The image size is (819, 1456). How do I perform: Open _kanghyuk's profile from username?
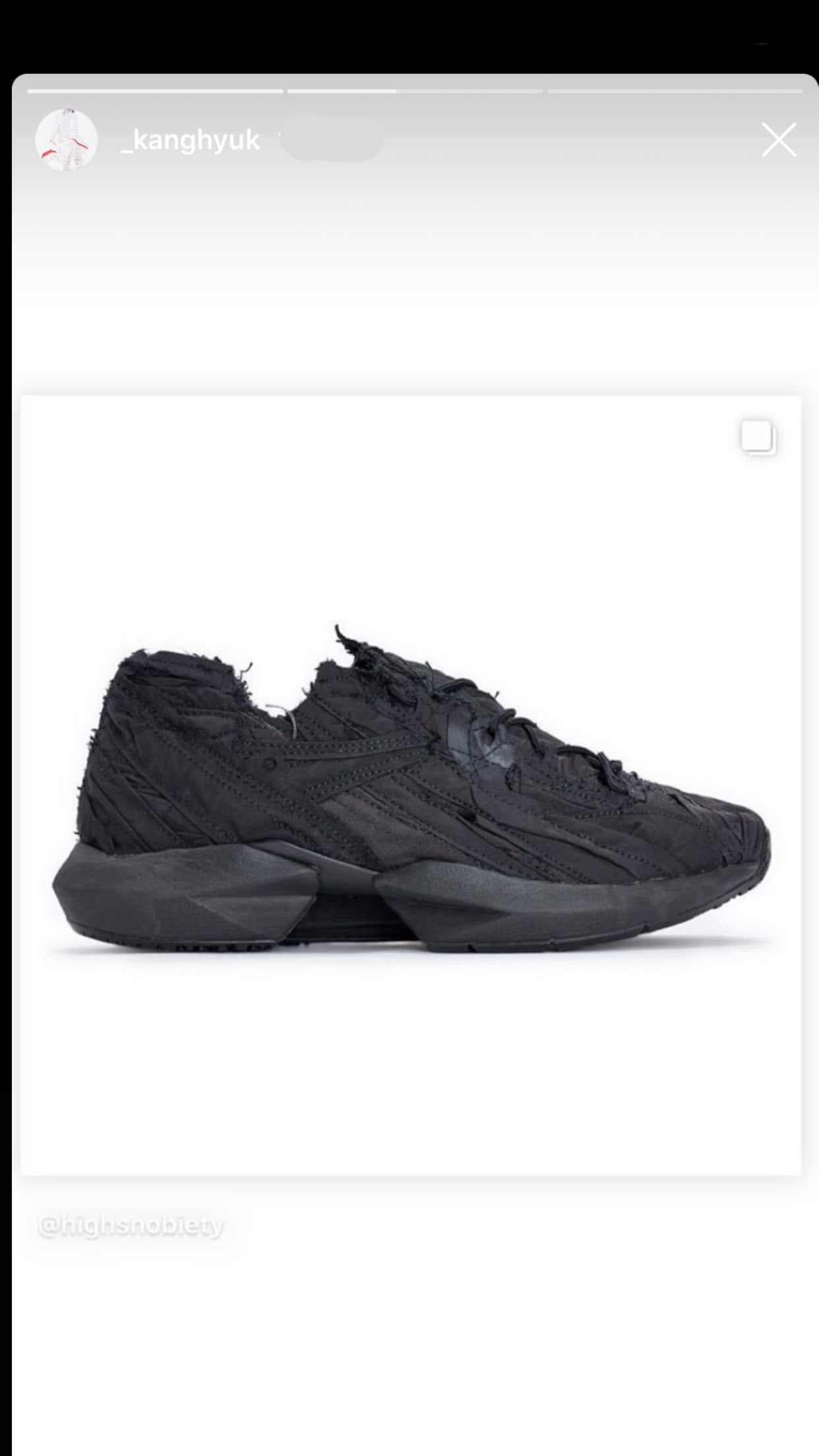point(191,140)
